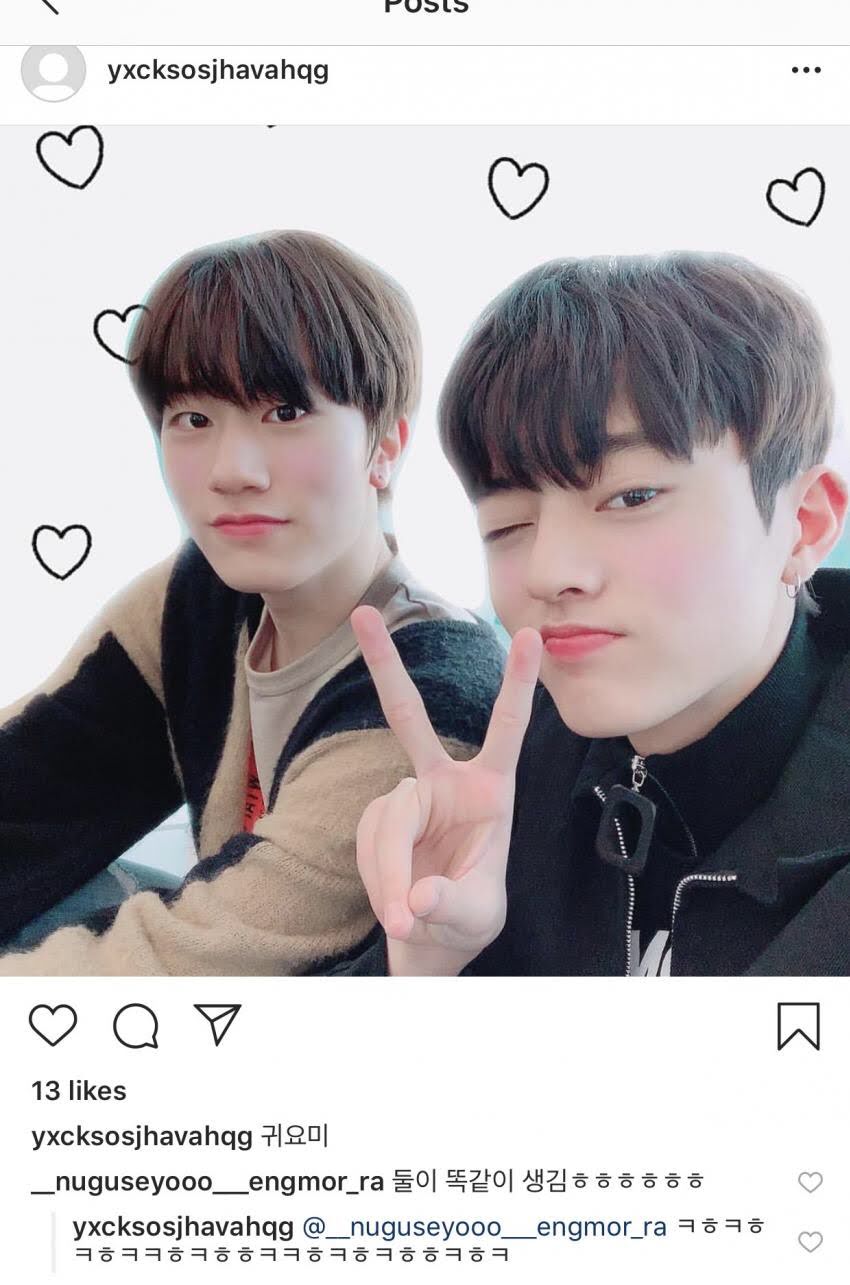
Task: Share the post with paper plane
Action: [x=217, y=1025]
